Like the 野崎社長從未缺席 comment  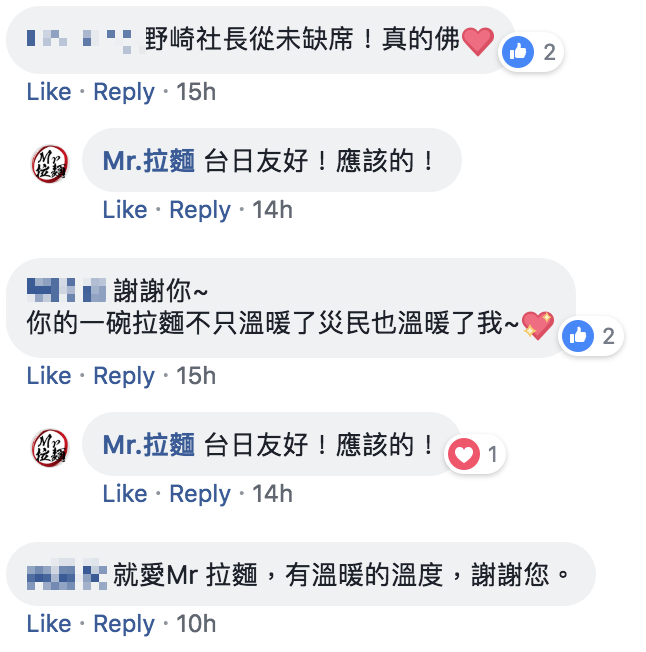49,92
